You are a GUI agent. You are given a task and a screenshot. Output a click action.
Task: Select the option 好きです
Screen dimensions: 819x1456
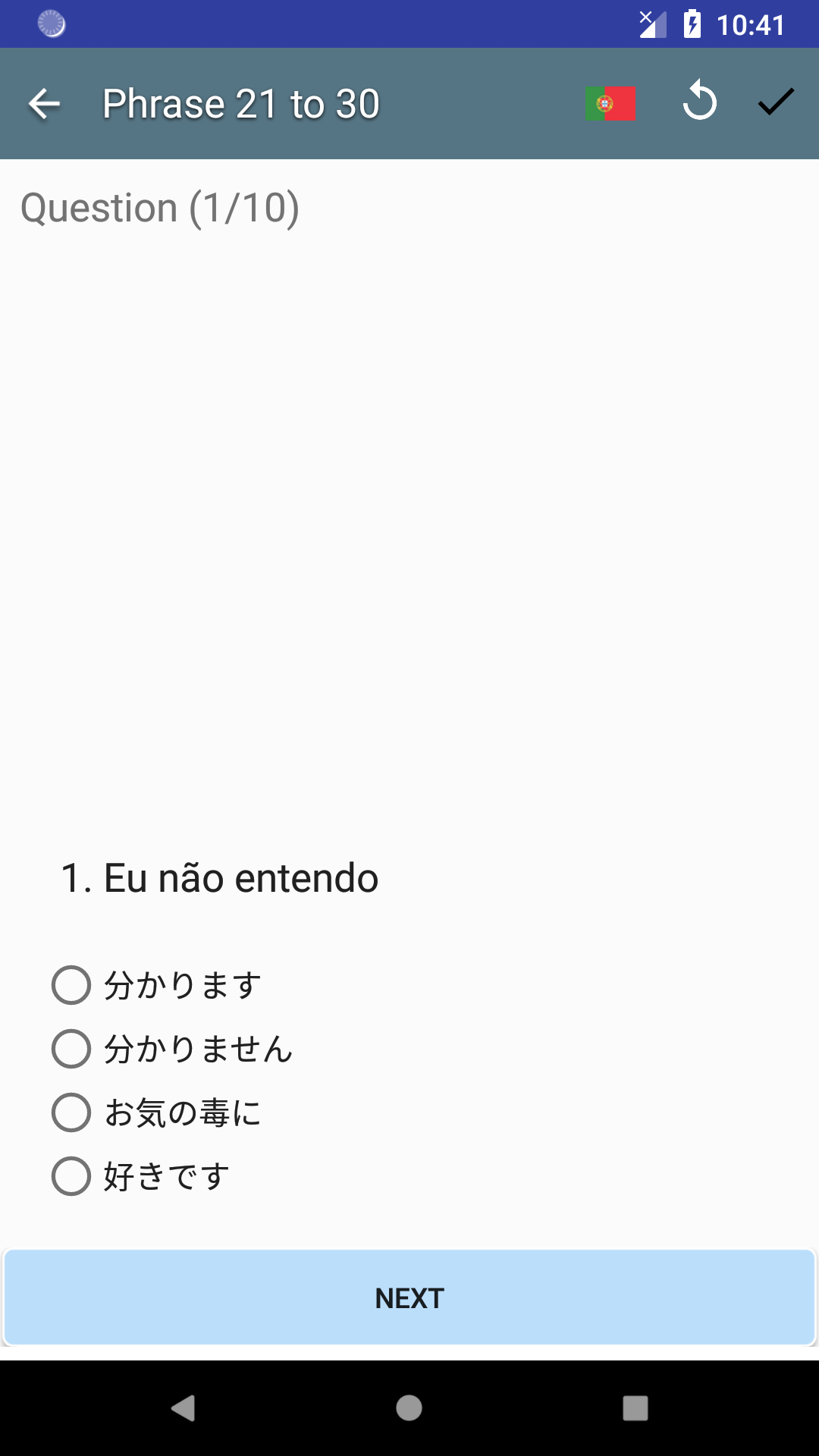(141, 1176)
